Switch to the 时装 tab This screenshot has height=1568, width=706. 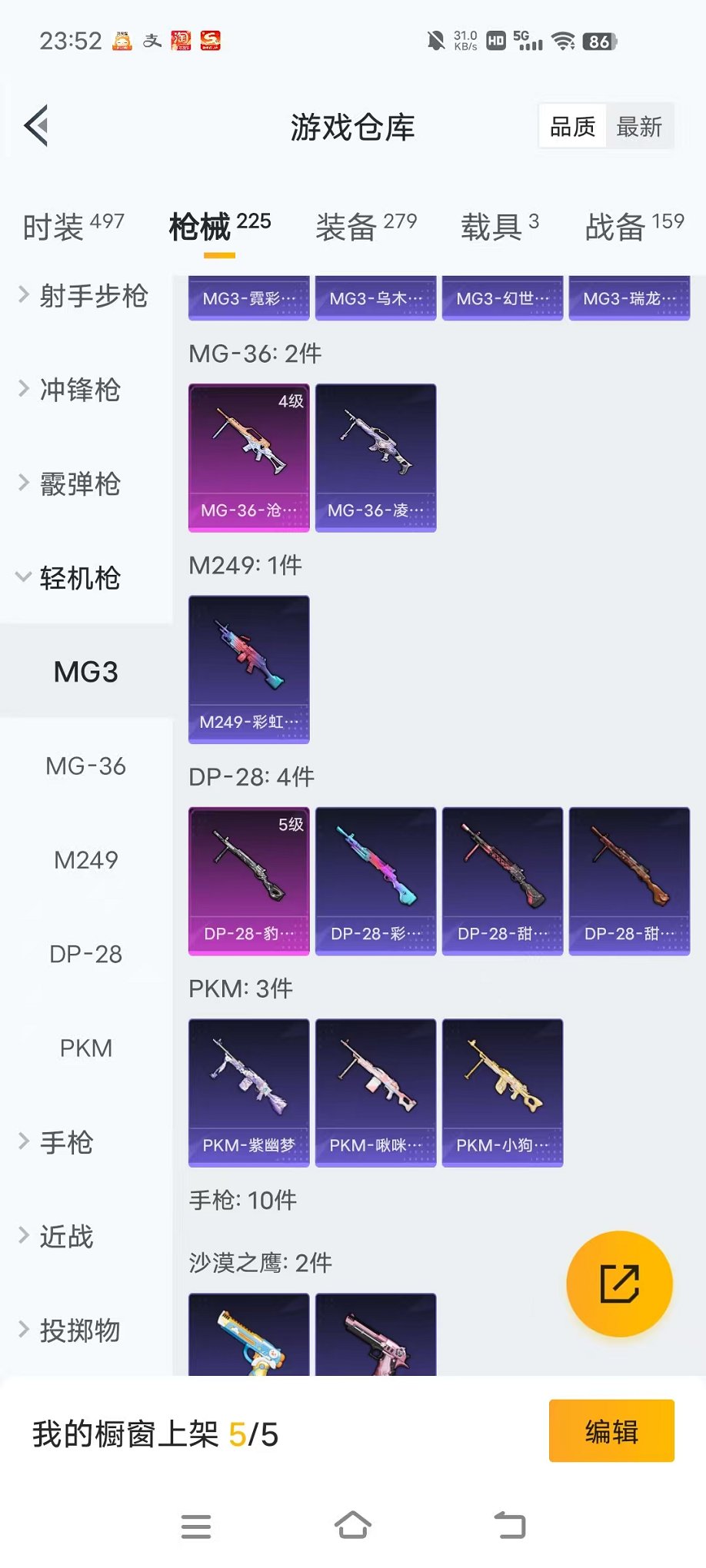pos(73,227)
